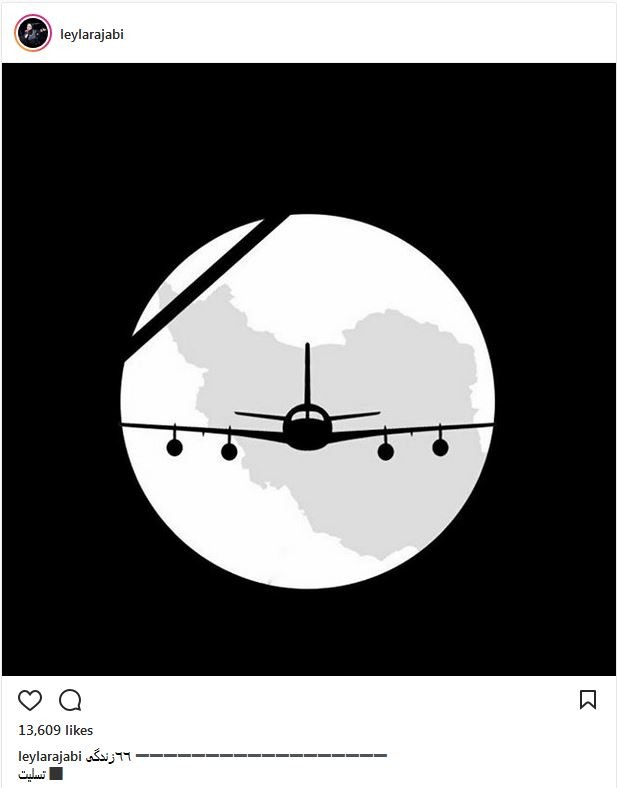Screen dimensions: 617x788
Task: Open leylarajabi username in post header
Action: click(x=92, y=34)
